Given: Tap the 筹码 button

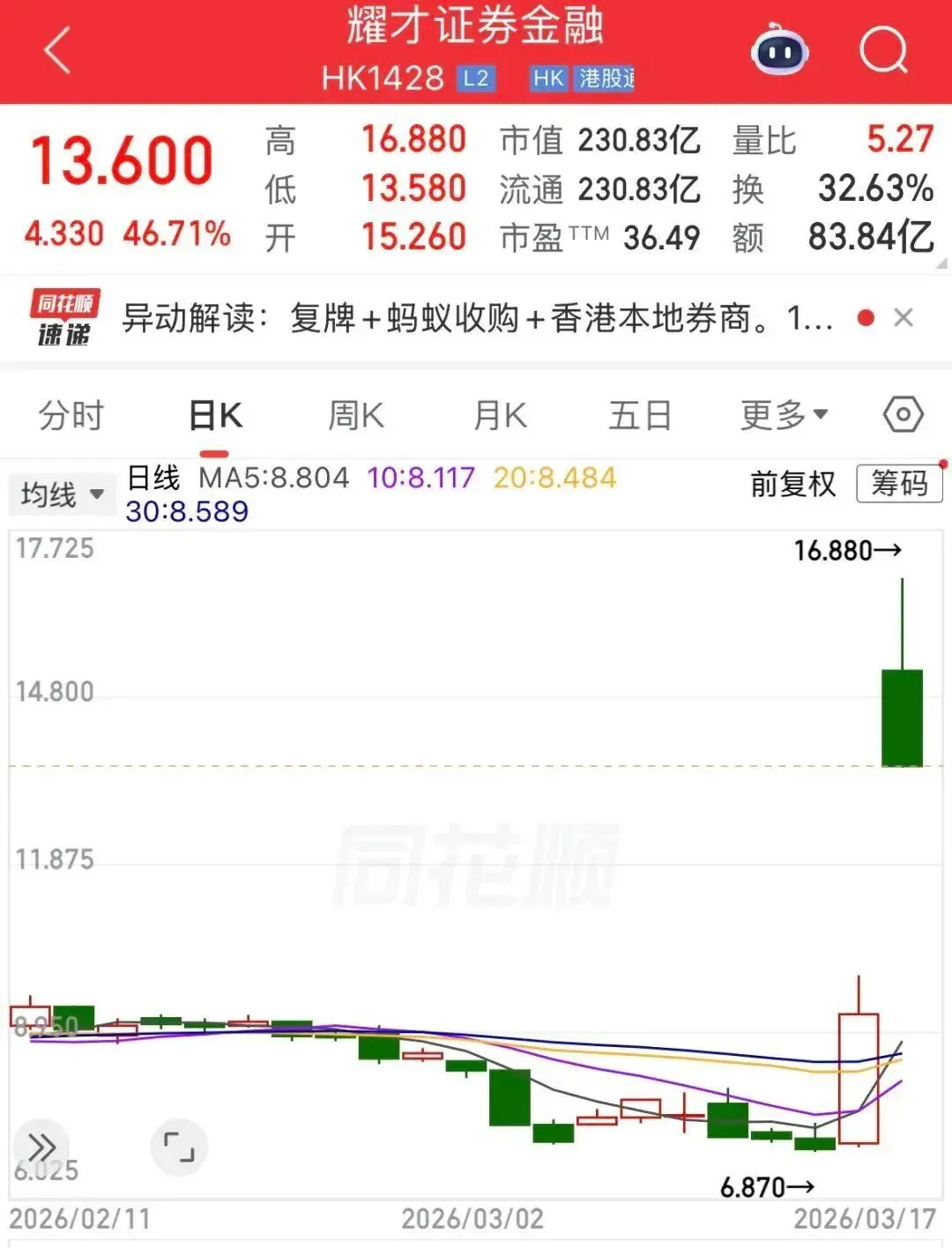Looking at the screenshot, I should pyautogui.click(x=900, y=483).
